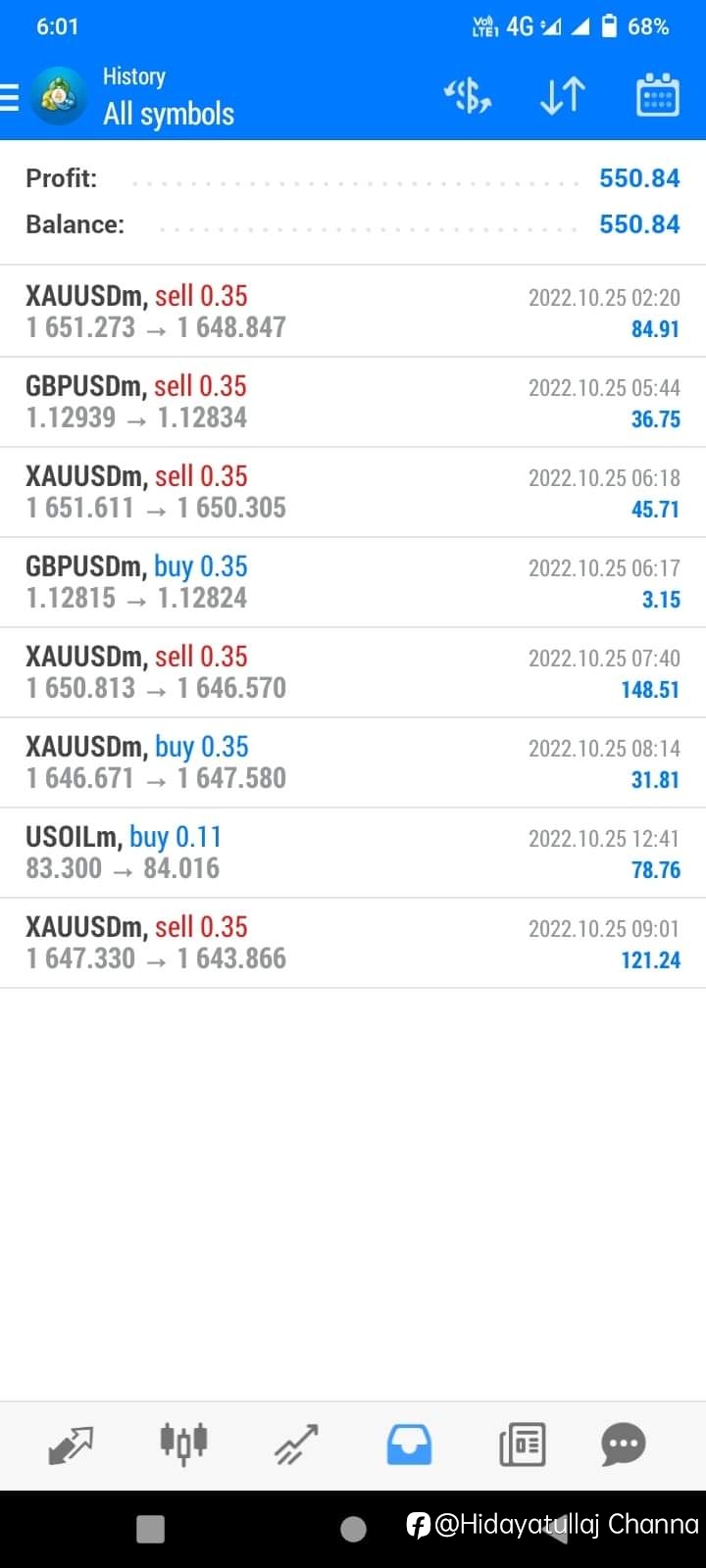This screenshot has height=1568, width=706.
Task: Open XAUUSDm sell trade with 84.91 profit
Action: coord(353,312)
